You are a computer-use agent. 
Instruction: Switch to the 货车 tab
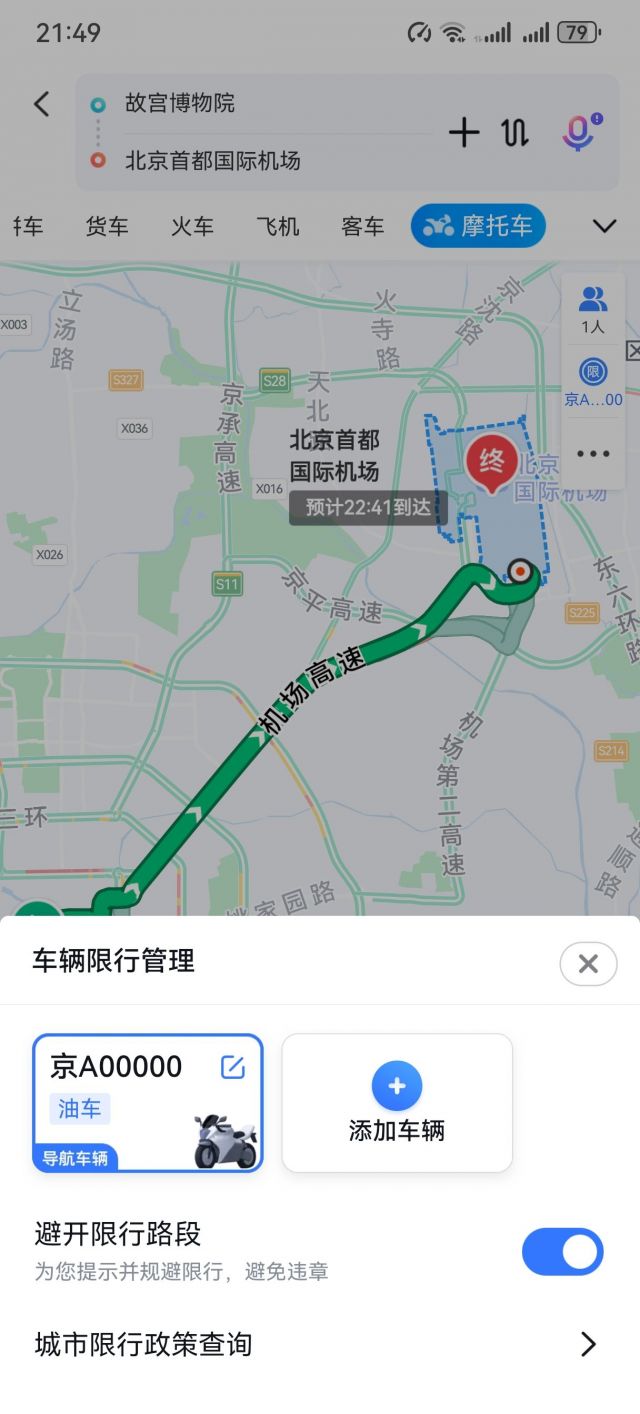click(107, 227)
